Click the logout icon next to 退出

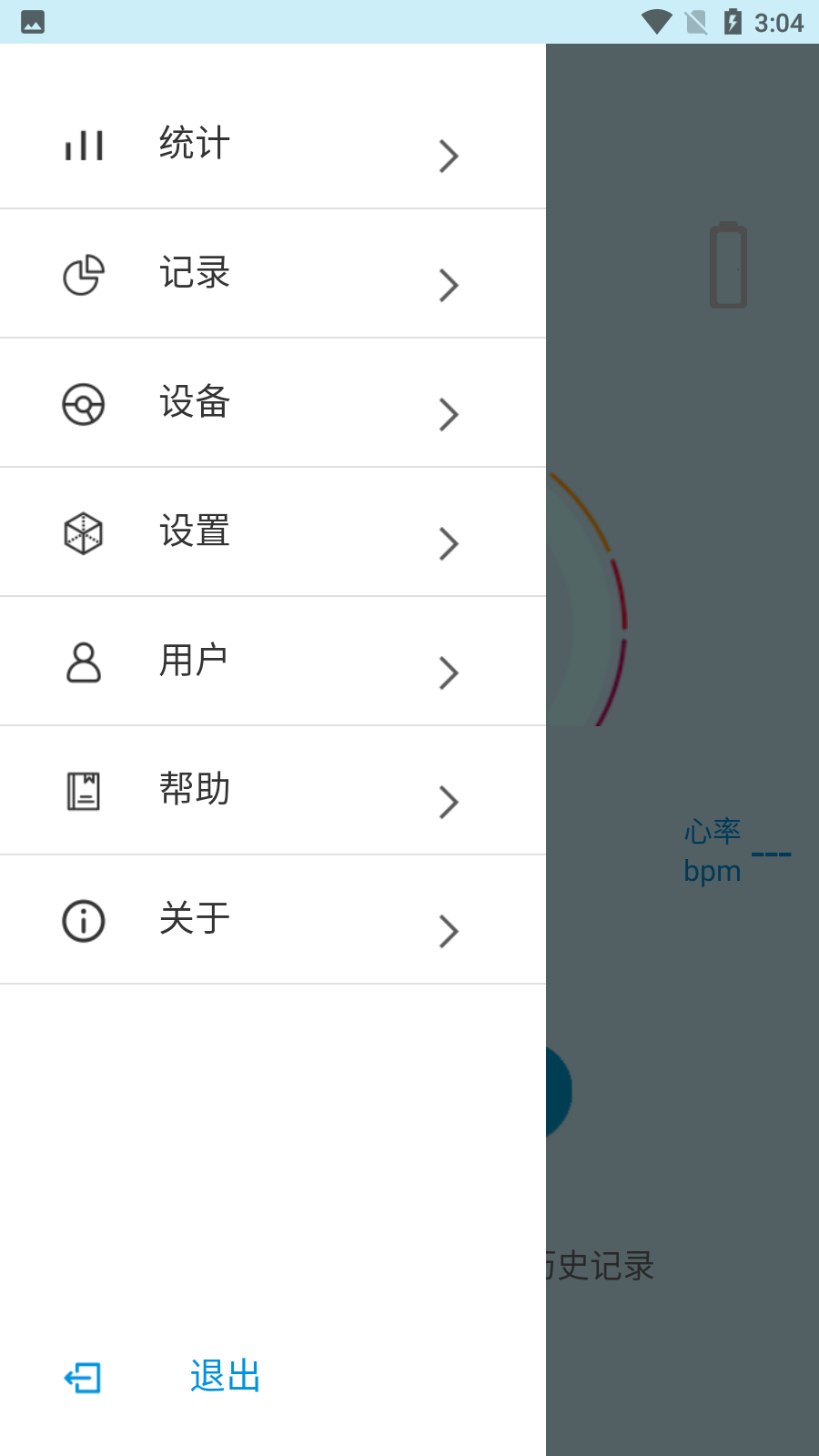(82, 1377)
